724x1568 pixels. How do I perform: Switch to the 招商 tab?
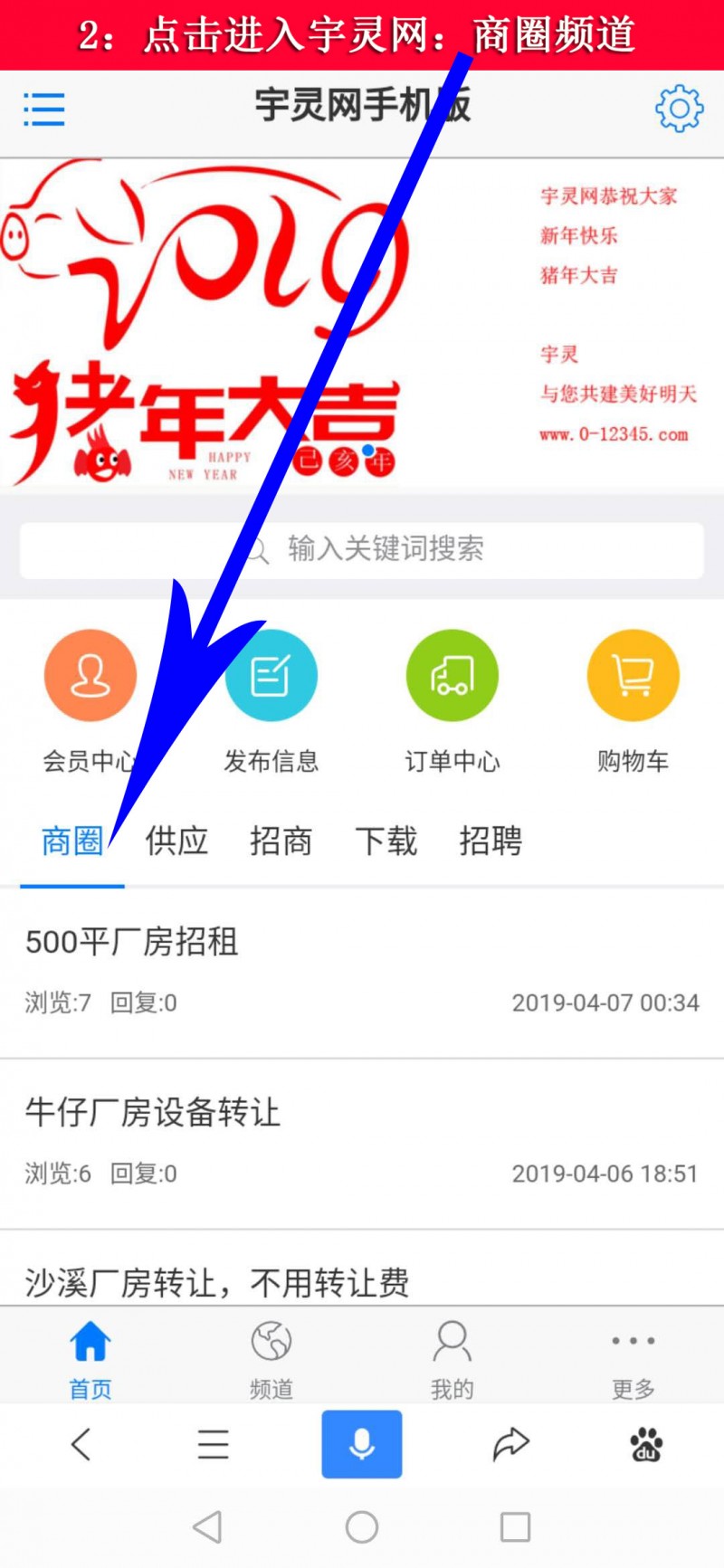point(281,841)
